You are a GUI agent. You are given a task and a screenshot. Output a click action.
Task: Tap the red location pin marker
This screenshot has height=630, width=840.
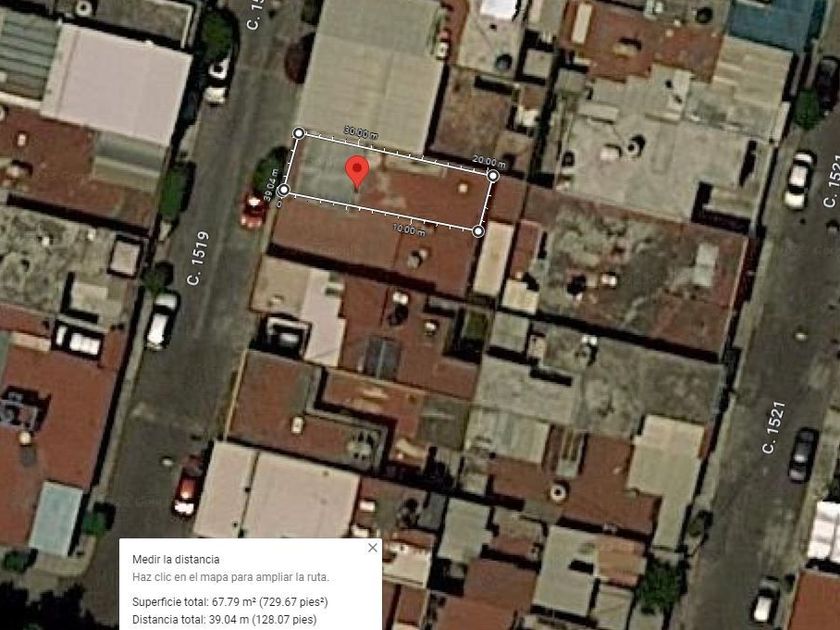(x=355, y=171)
